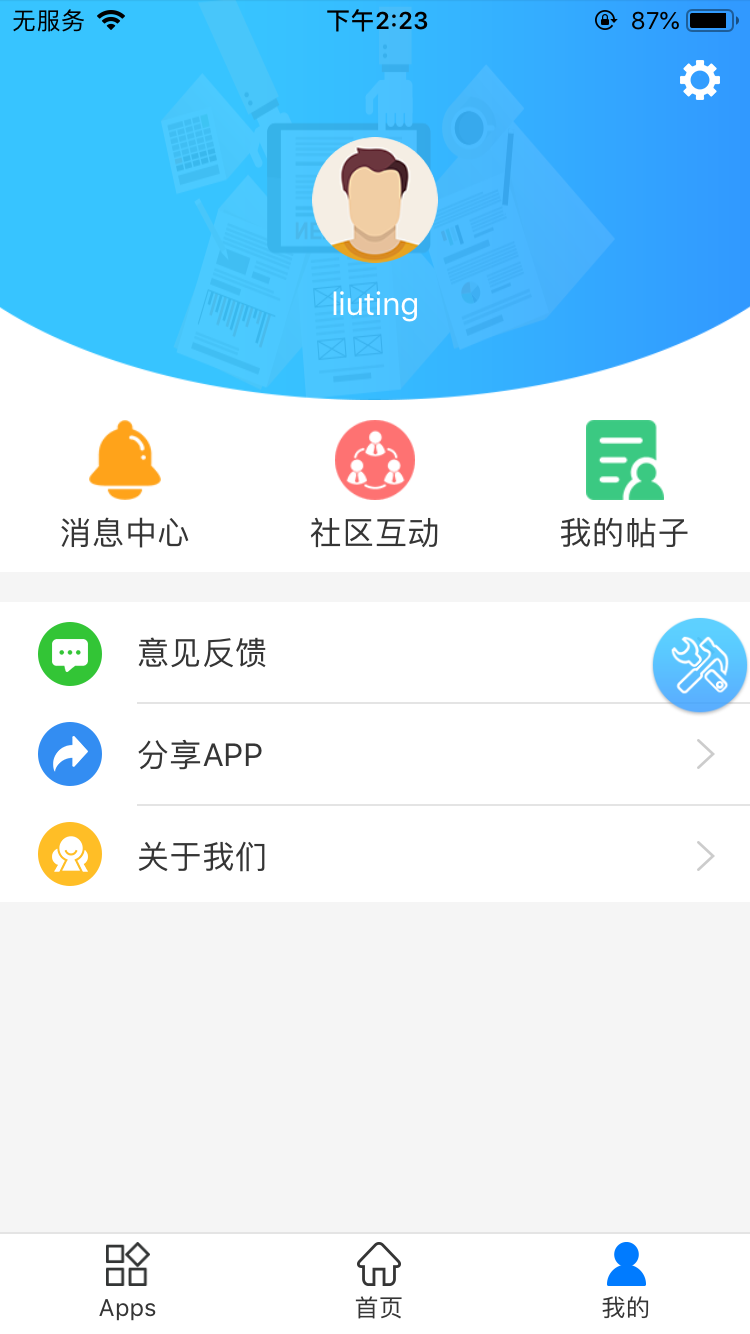Tap the floating tools button
This screenshot has width=750, height=1334.
(699, 665)
